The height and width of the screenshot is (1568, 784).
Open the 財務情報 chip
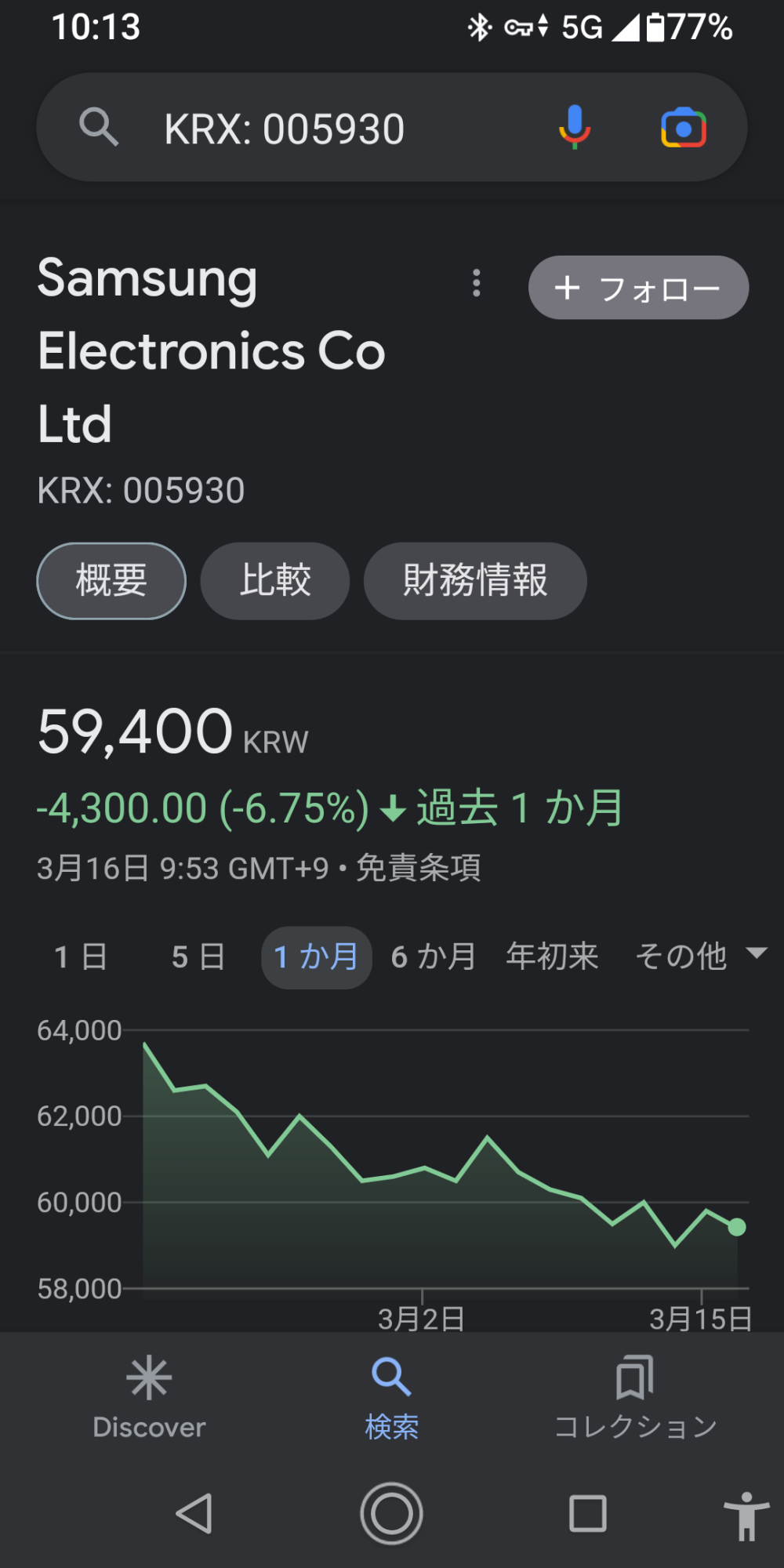(475, 581)
